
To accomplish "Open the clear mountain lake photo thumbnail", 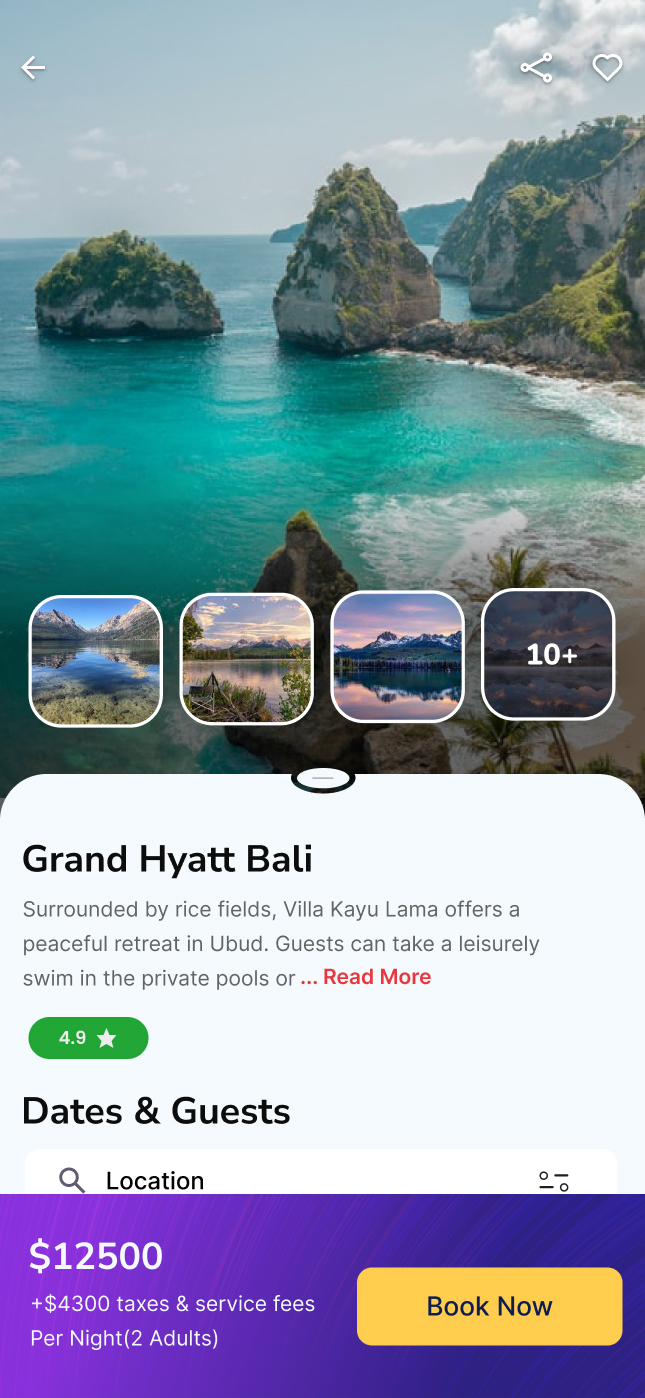I will (96, 660).
